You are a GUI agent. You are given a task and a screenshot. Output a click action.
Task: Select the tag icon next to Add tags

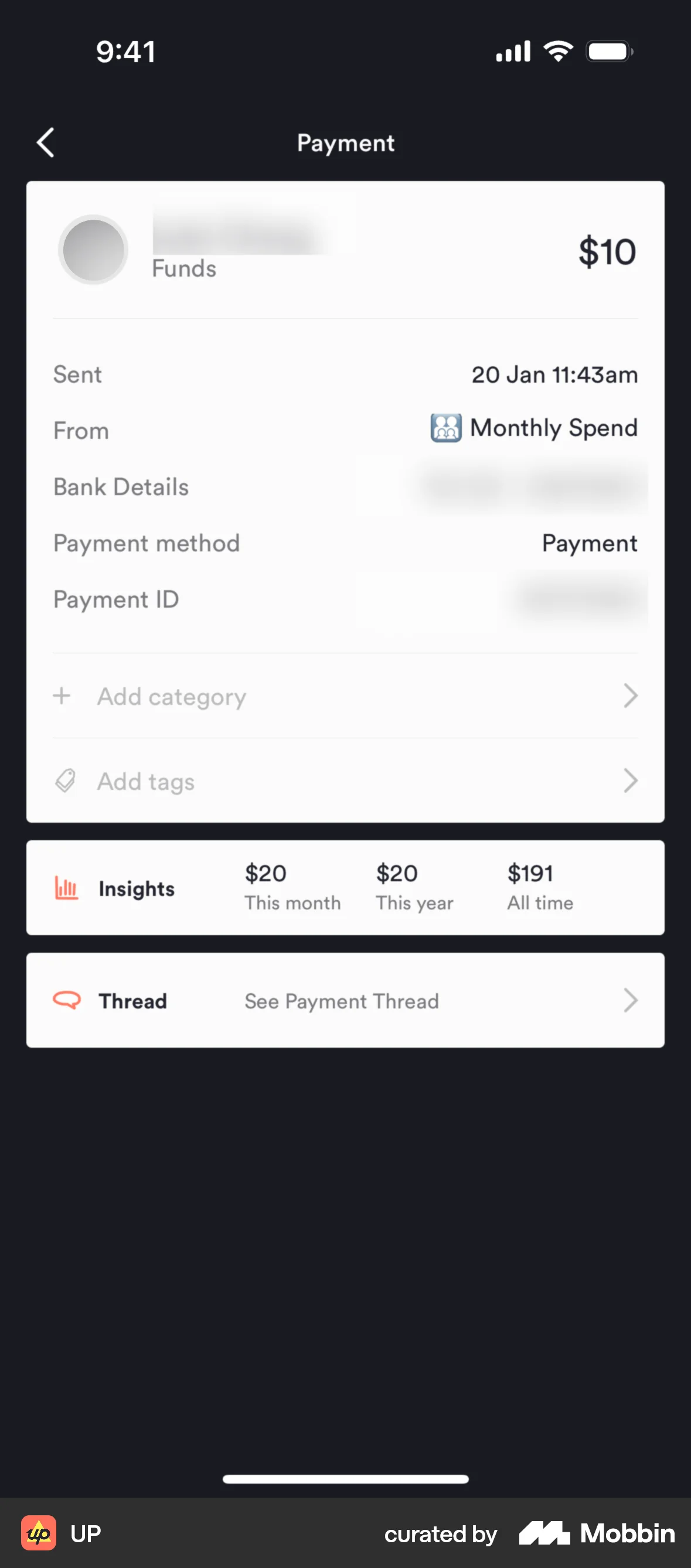pyautogui.click(x=64, y=780)
